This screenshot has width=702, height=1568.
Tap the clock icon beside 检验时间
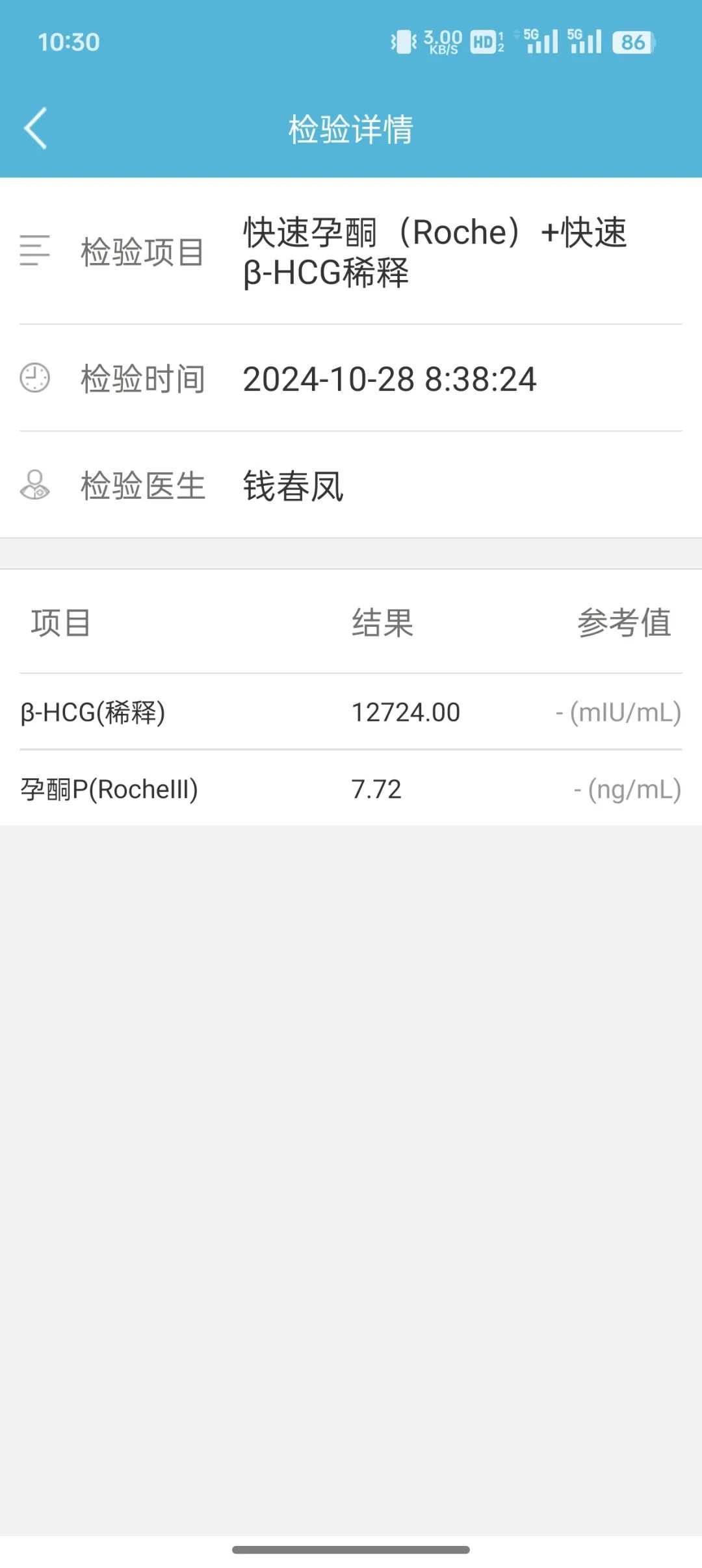[x=34, y=379]
